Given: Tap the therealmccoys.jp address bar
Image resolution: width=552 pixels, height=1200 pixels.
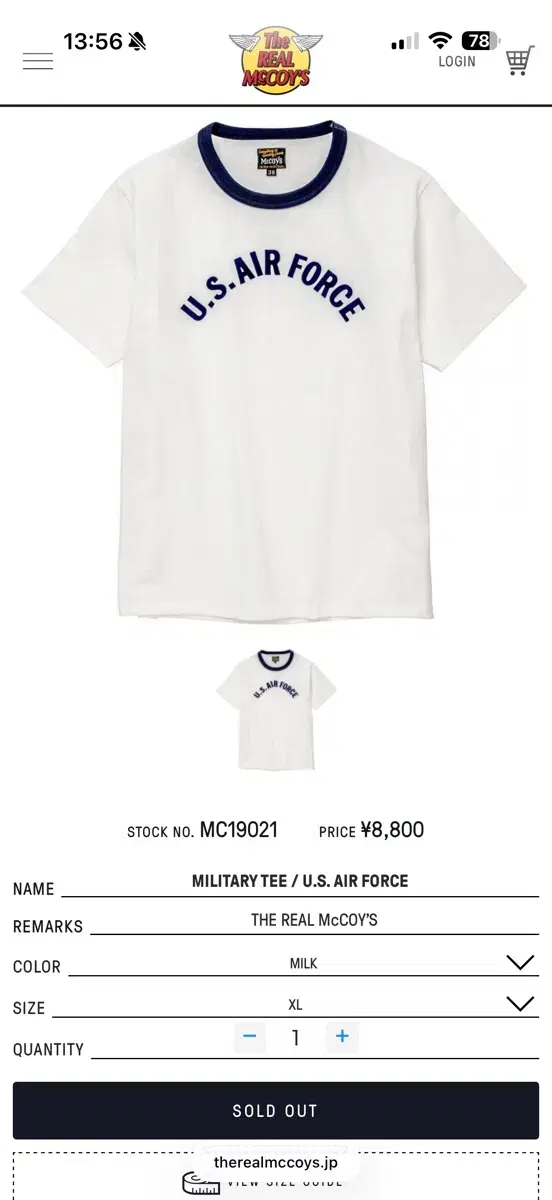Looking at the screenshot, I should (x=276, y=1162).
